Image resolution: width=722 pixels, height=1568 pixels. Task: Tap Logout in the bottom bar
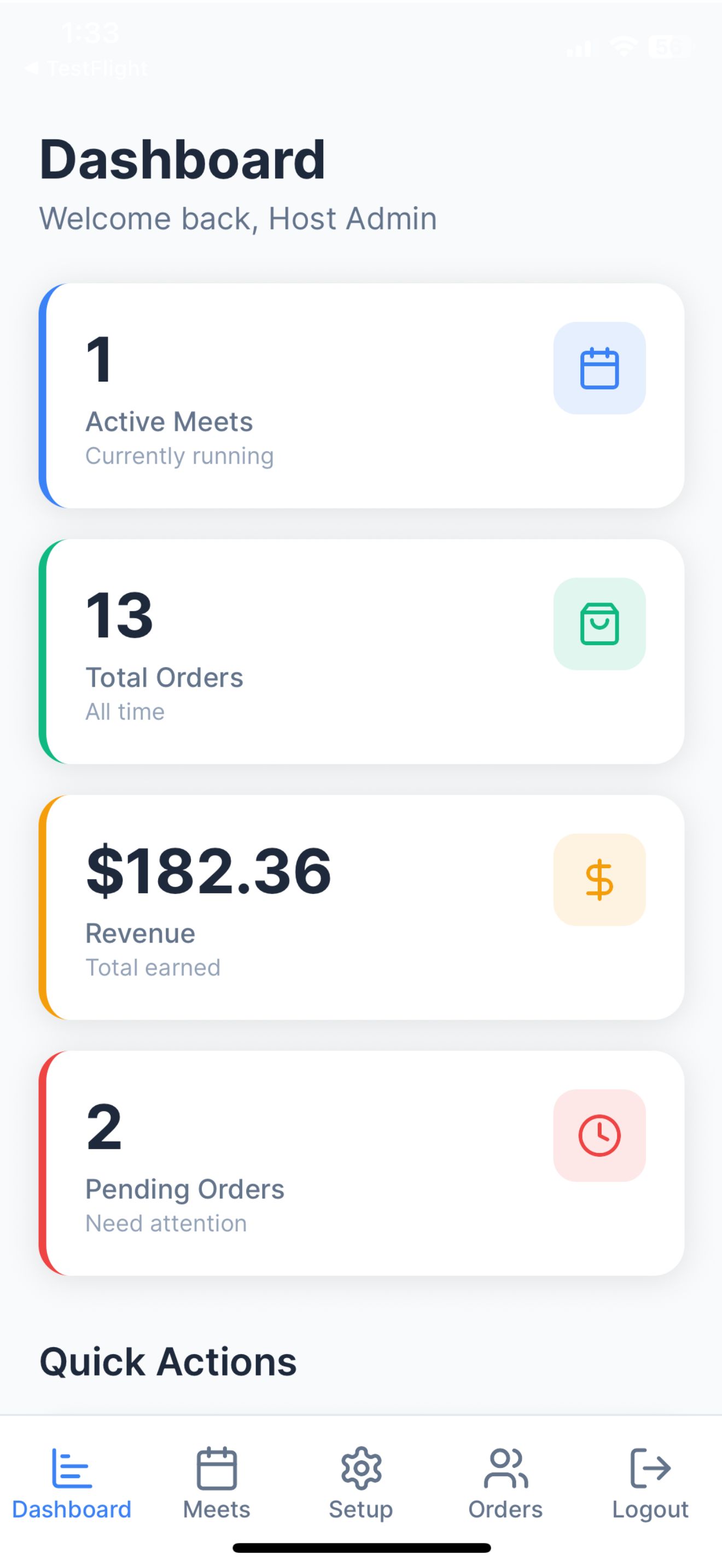pos(650,1484)
